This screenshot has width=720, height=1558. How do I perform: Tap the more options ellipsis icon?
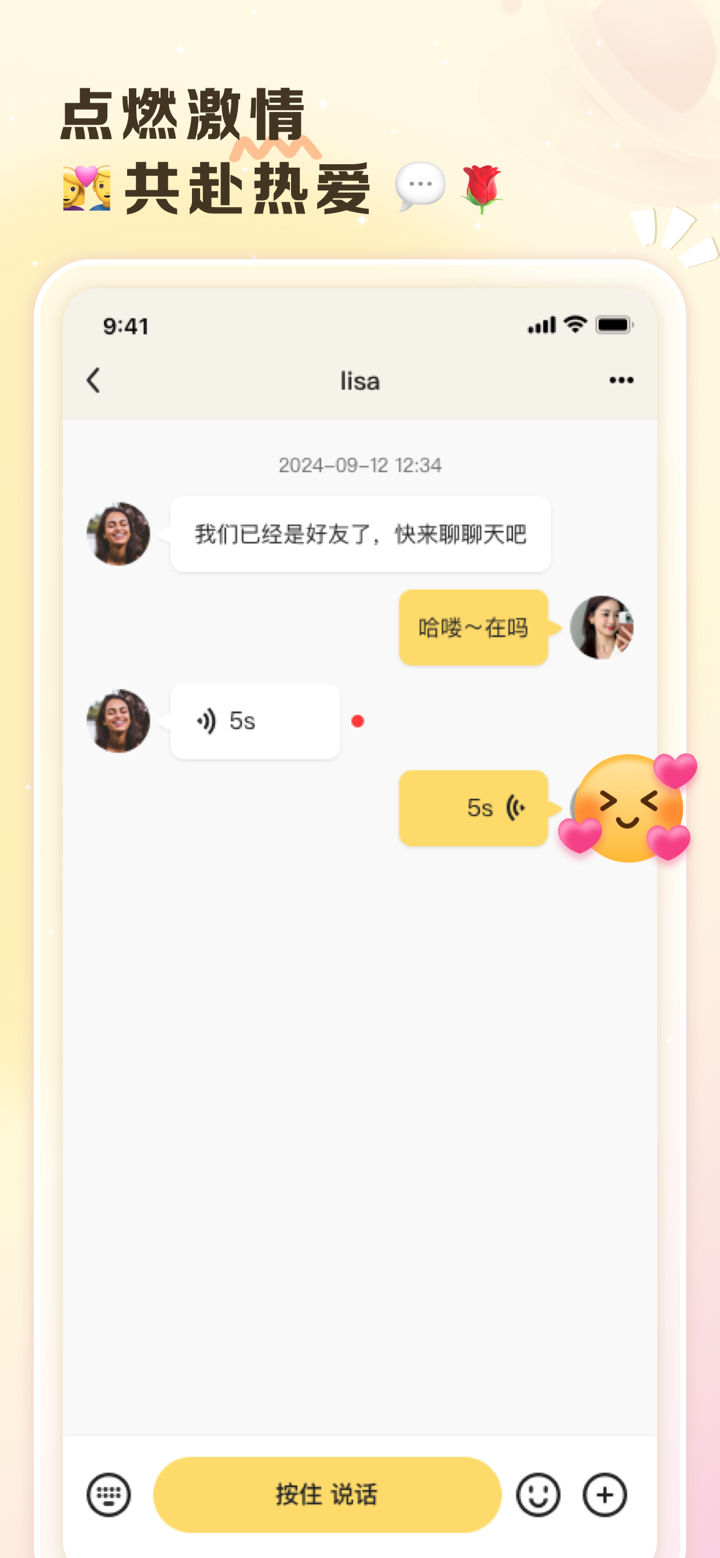pos(621,380)
